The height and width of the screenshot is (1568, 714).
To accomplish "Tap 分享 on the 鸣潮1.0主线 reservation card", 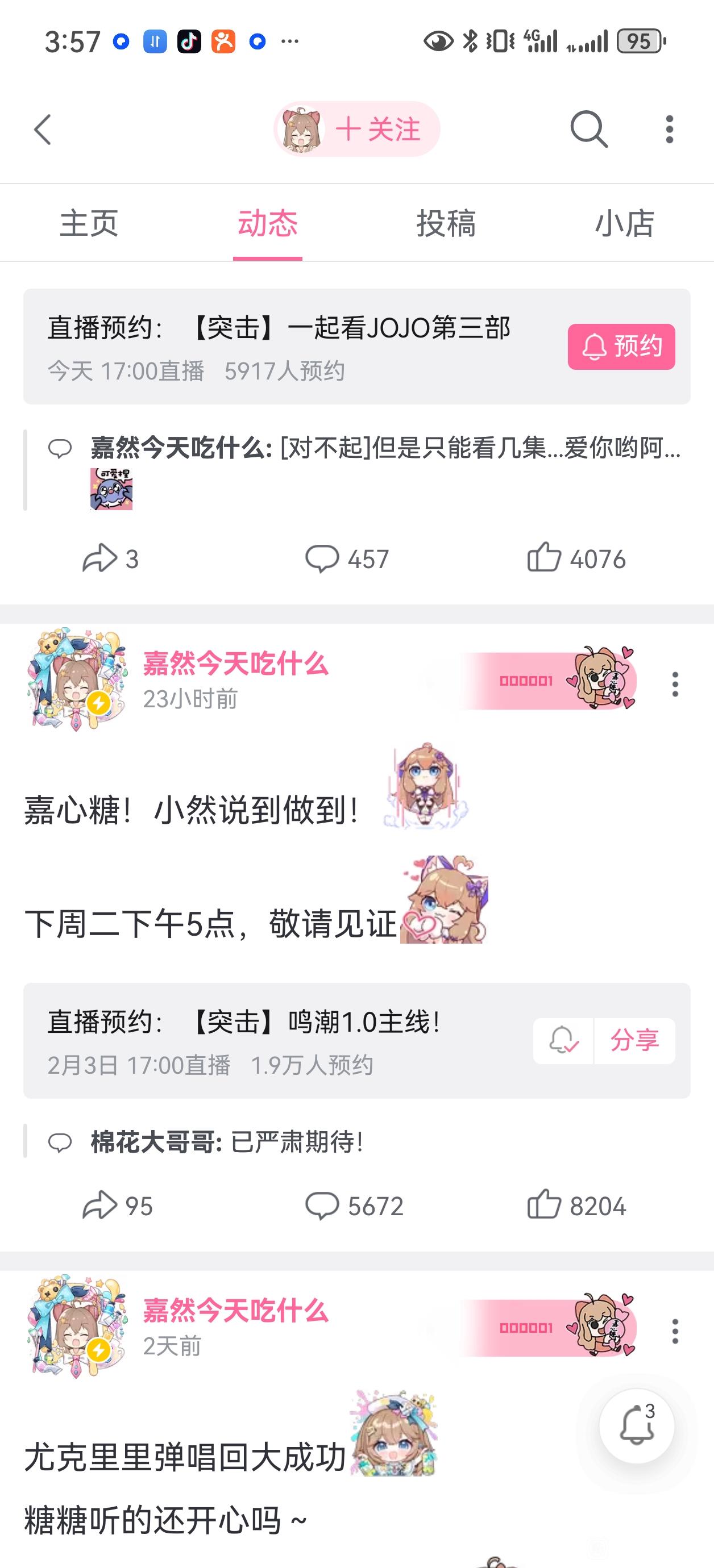I will pos(635,1040).
